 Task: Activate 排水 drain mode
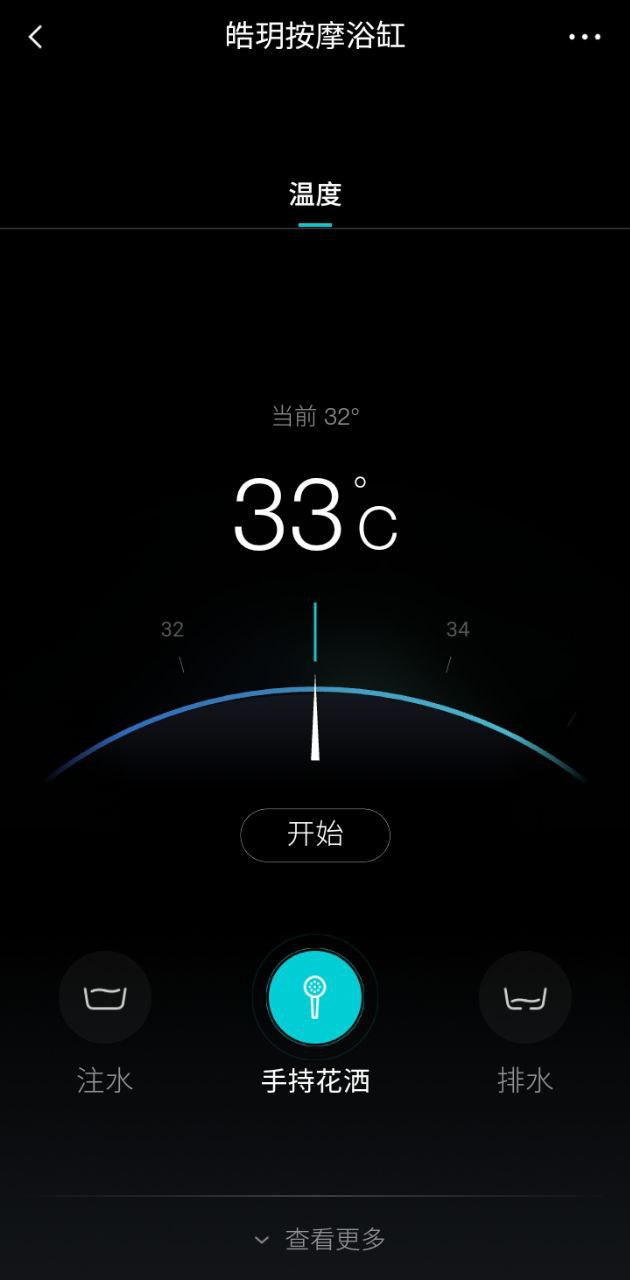(x=525, y=998)
